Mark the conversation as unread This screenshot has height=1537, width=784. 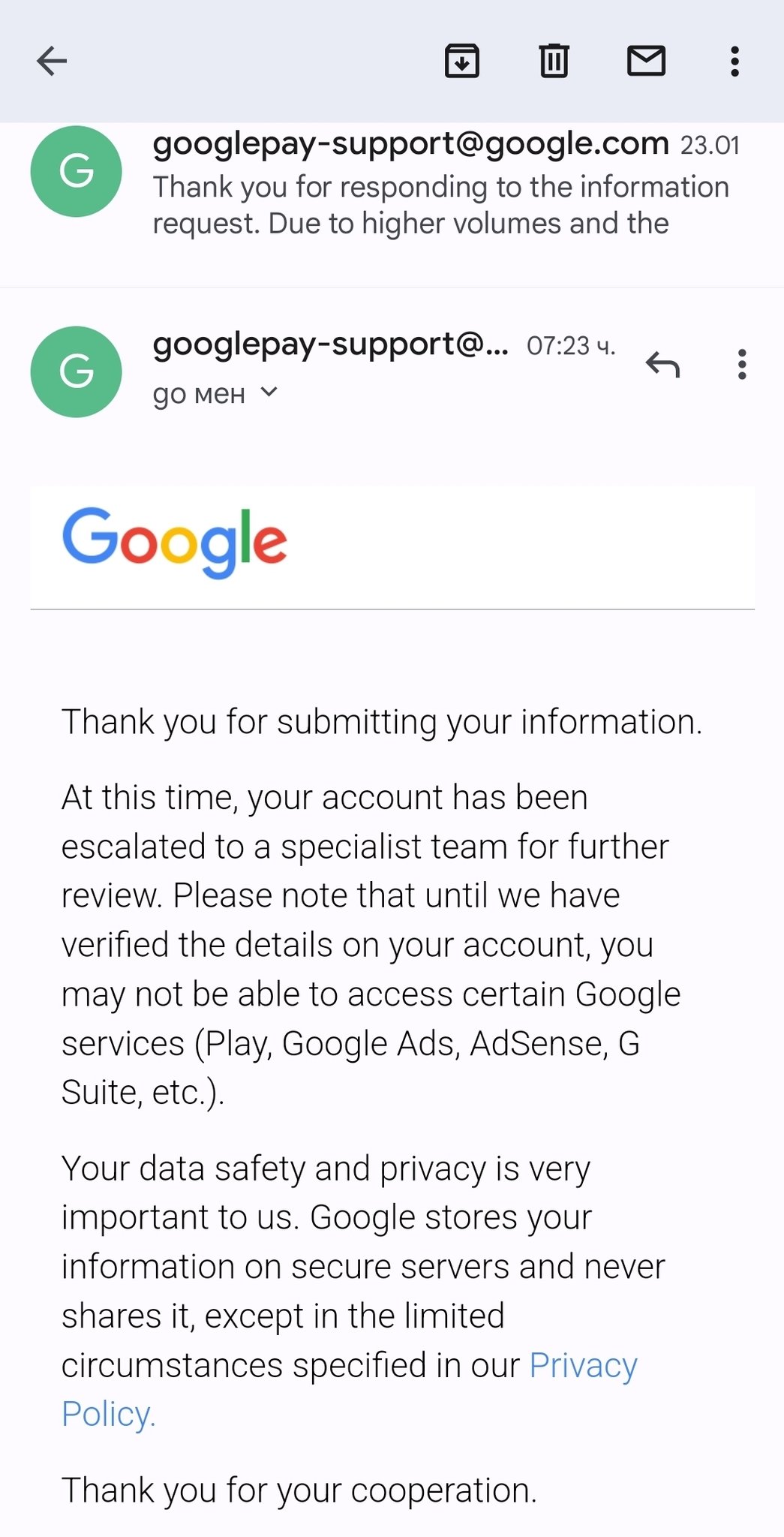click(x=646, y=61)
